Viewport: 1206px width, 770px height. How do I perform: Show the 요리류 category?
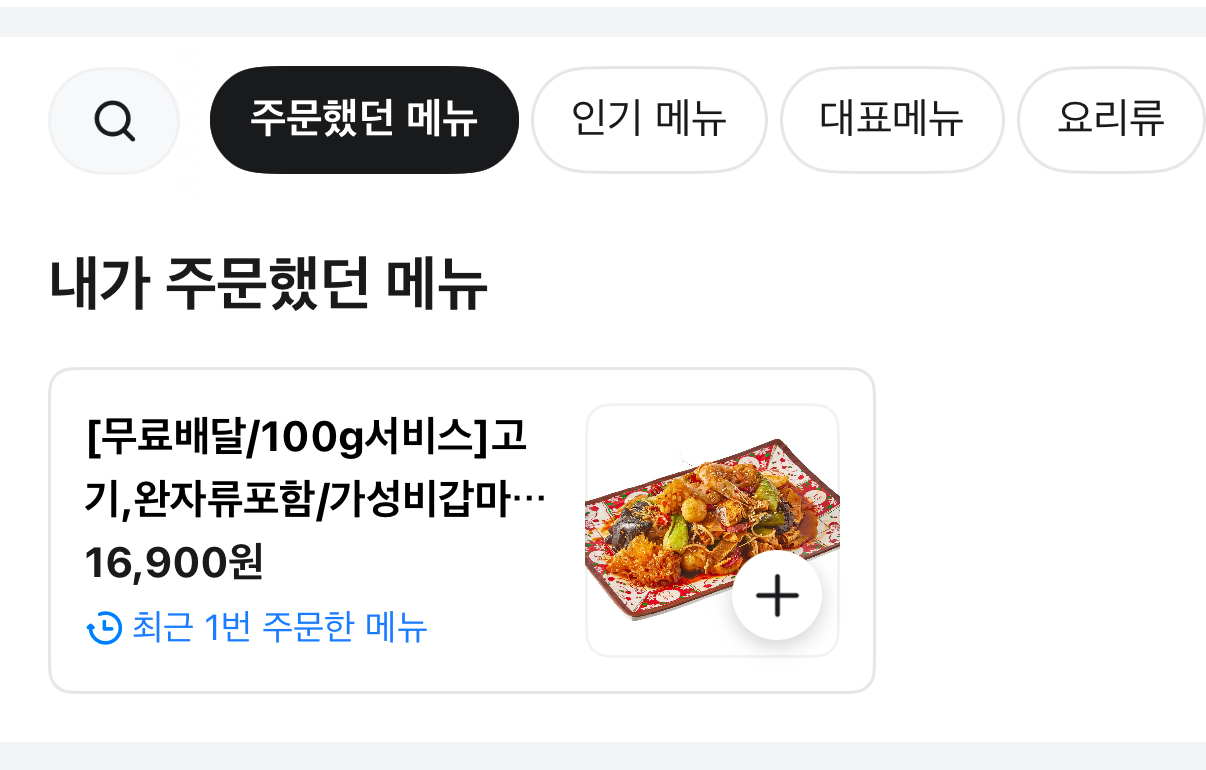click(1110, 120)
